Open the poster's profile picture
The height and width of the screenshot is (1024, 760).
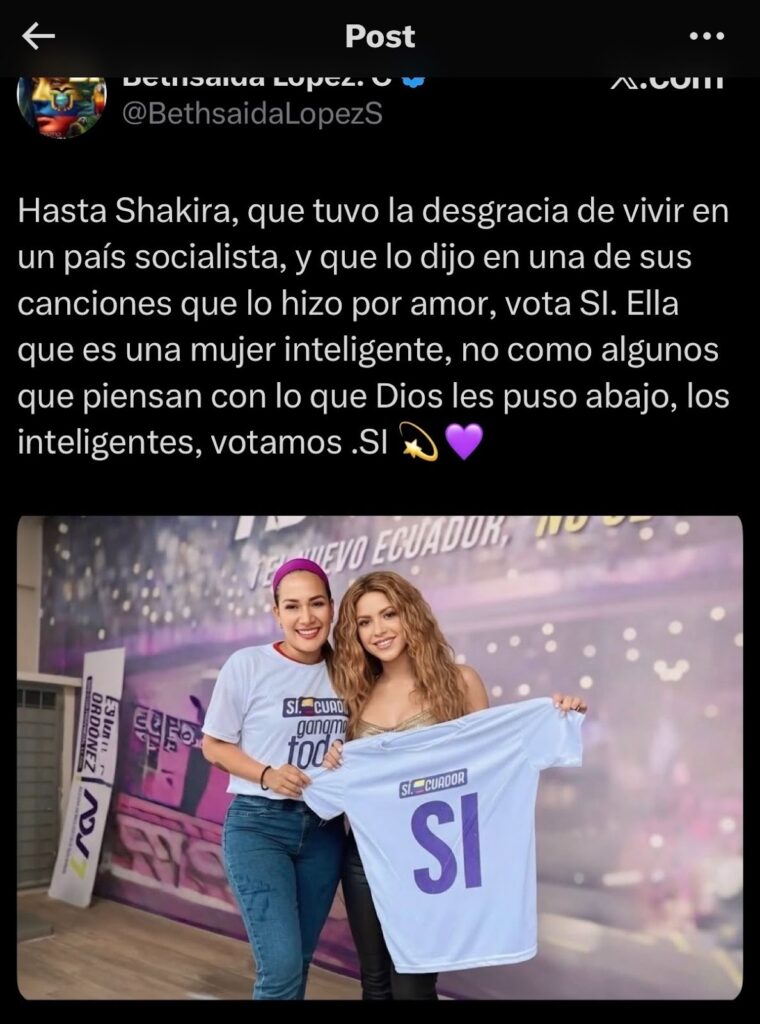coord(62,106)
